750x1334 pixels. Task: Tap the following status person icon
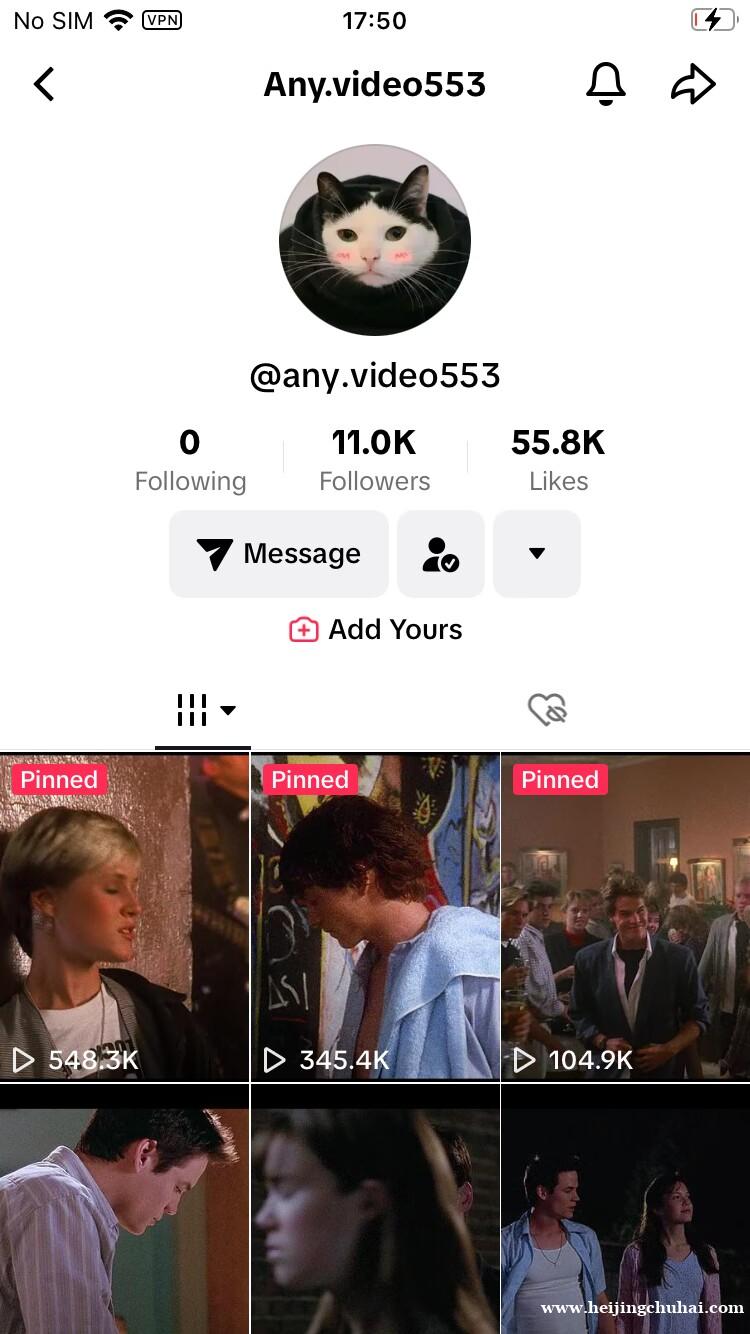(x=441, y=554)
